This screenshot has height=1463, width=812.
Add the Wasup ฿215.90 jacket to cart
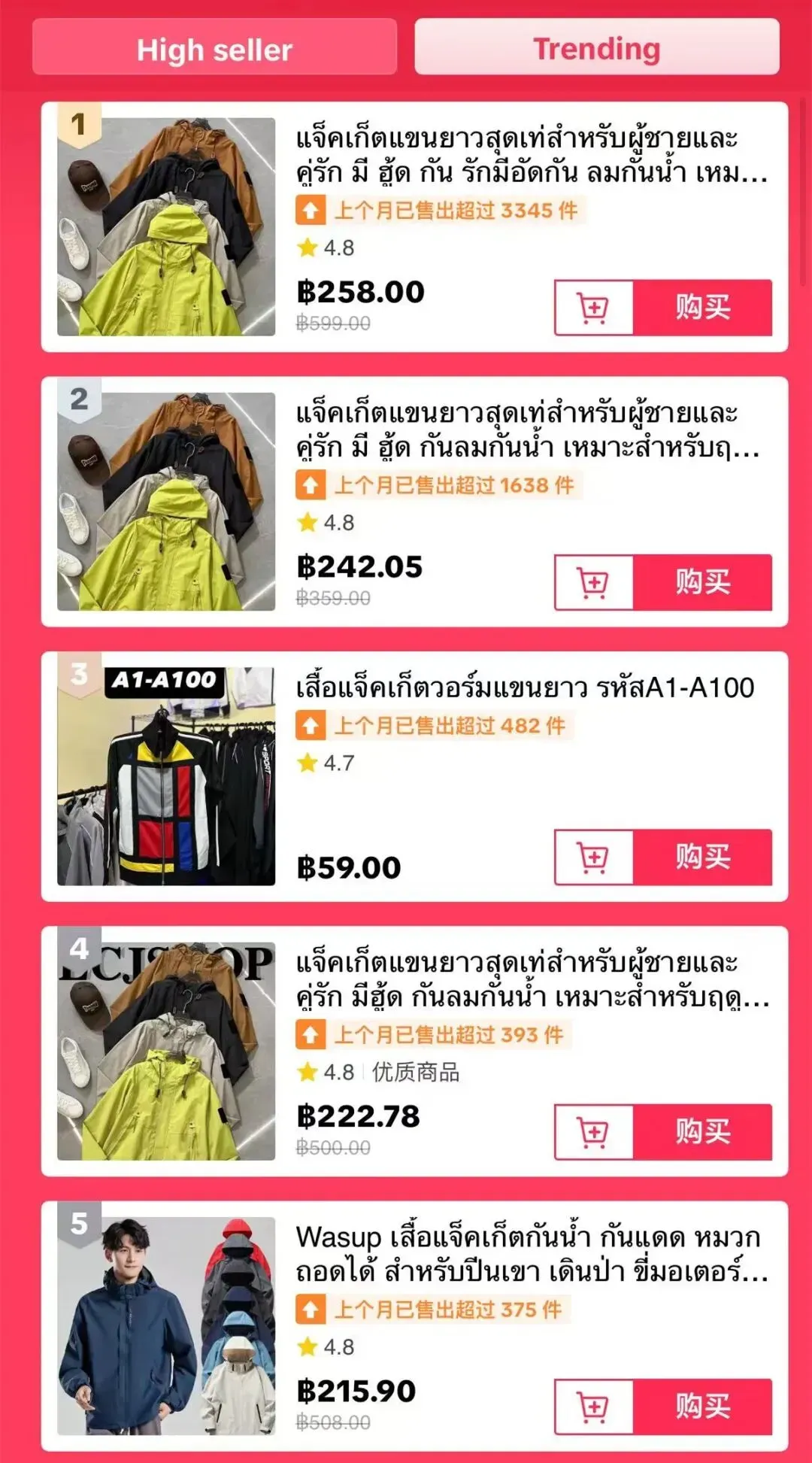tap(594, 1407)
